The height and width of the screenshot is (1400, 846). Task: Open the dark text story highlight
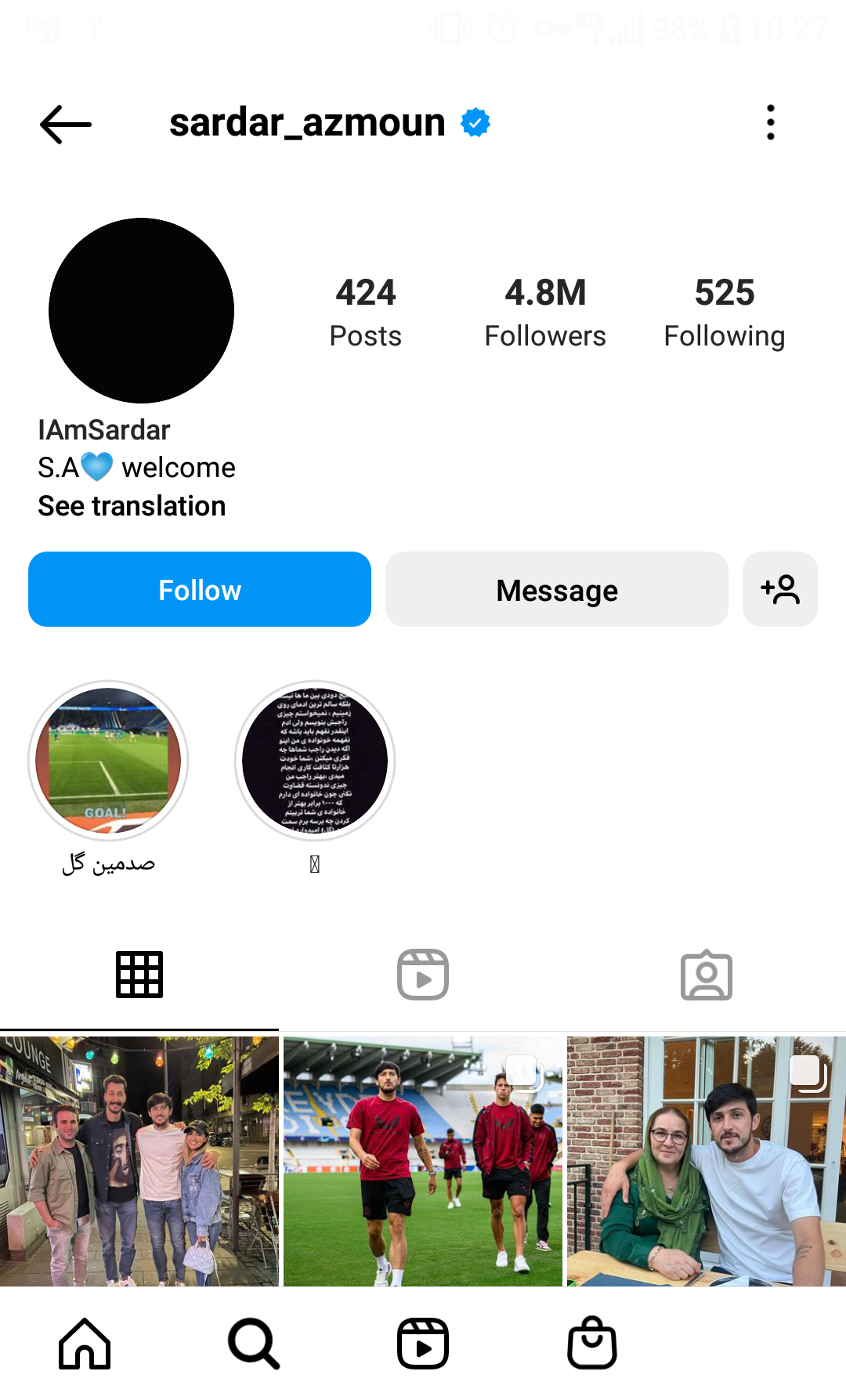coord(315,760)
